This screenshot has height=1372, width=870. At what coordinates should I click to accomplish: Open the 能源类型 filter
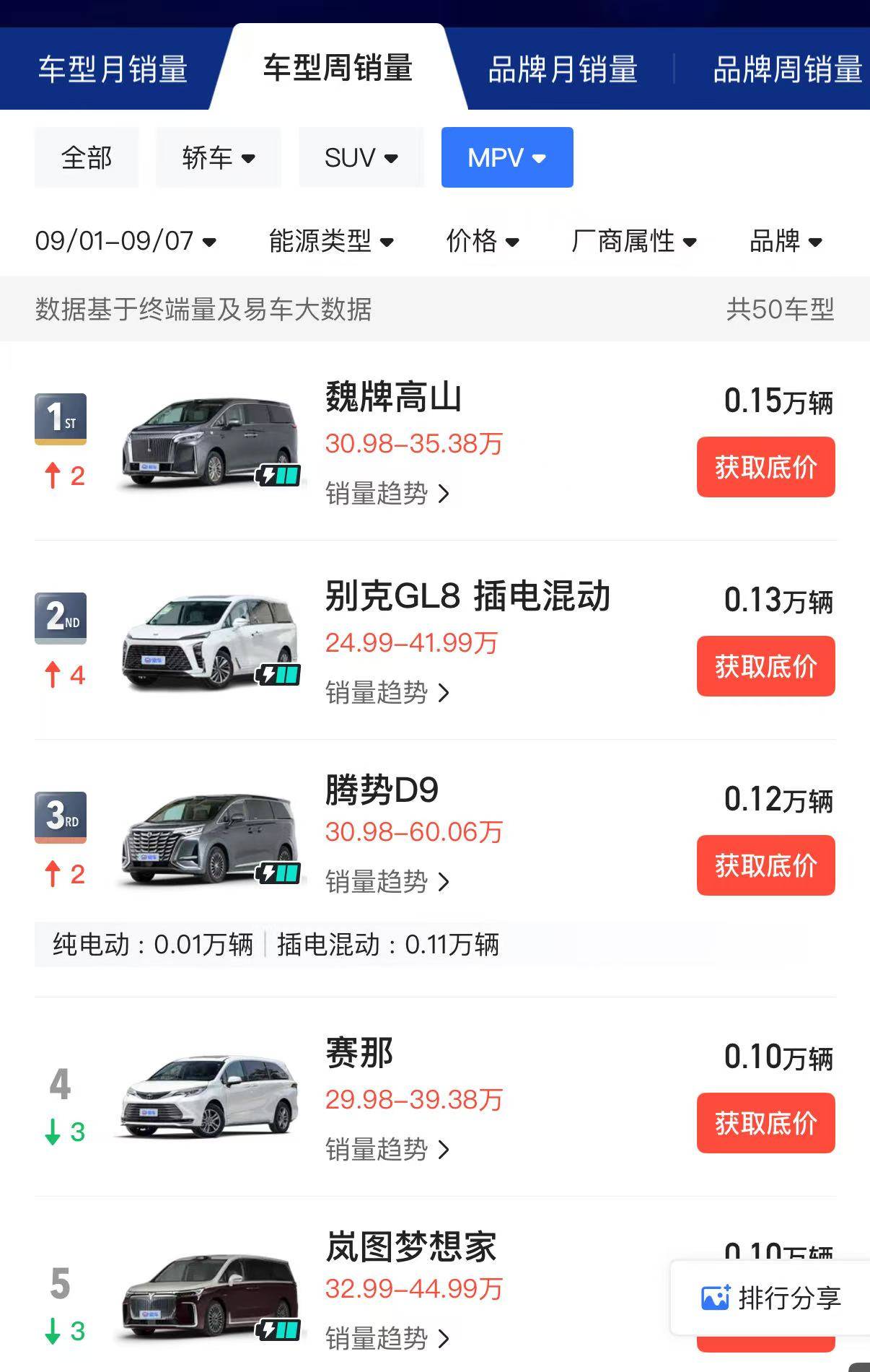pos(331,241)
